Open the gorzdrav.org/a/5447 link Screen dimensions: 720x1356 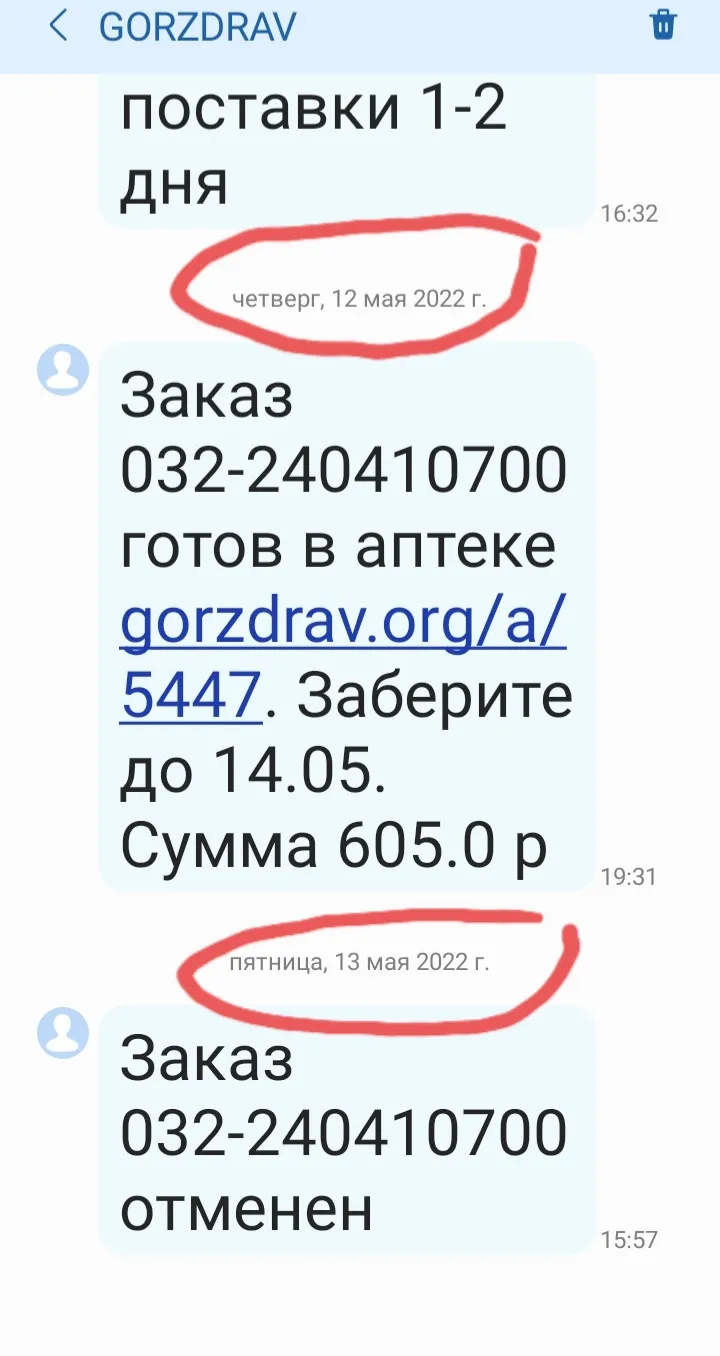tap(343, 659)
